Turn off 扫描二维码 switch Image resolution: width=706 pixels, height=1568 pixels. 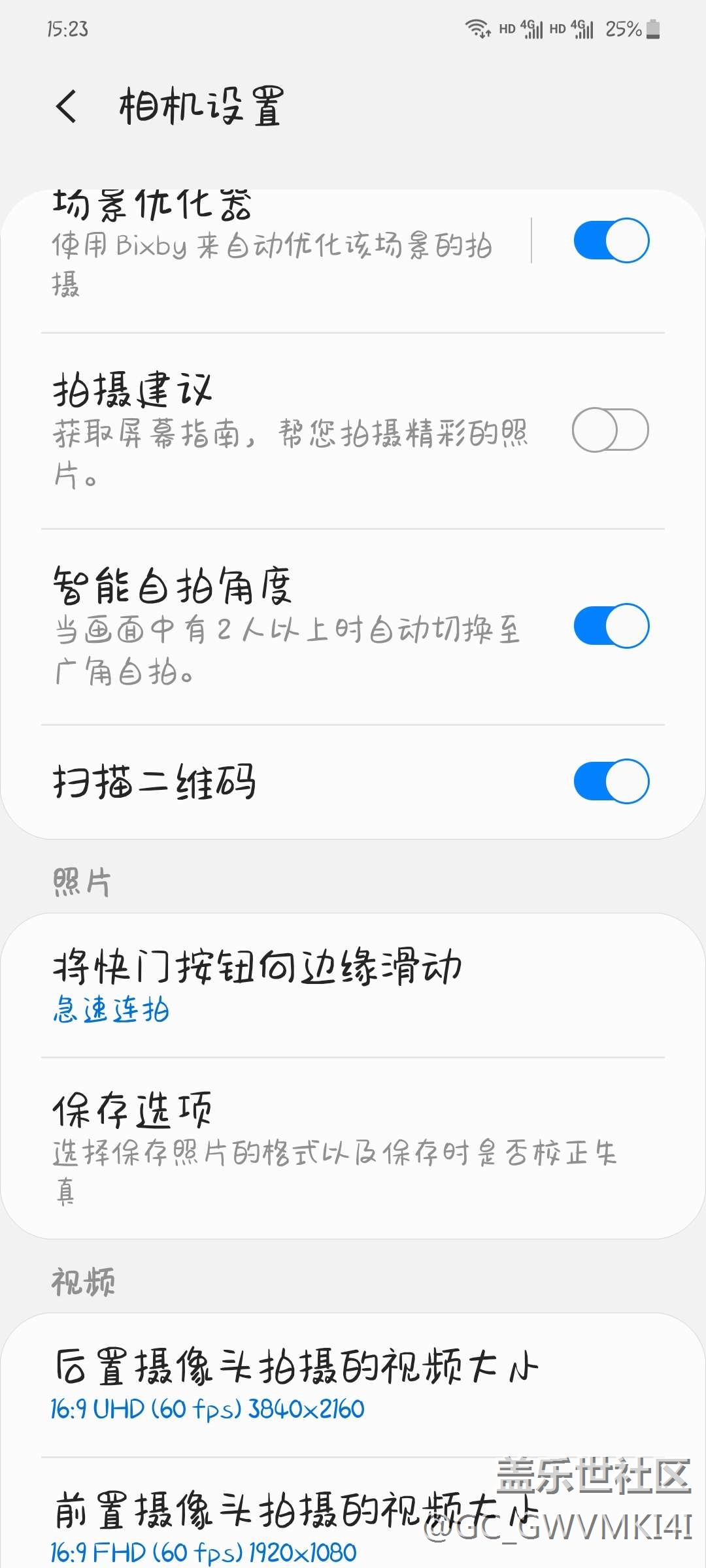pyautogui.click(x=611, y=781)
